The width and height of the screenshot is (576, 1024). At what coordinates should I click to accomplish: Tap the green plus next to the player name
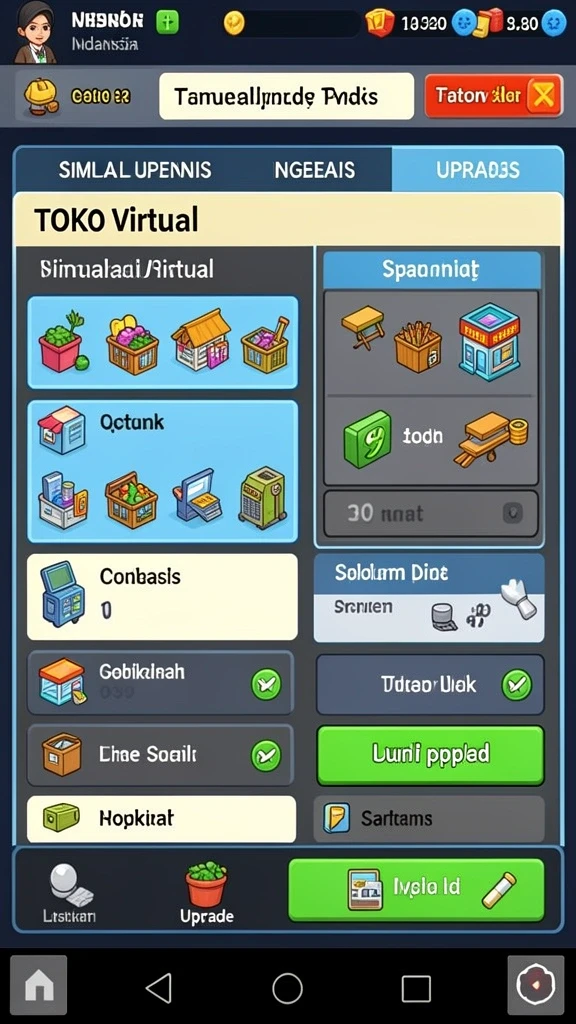point(167,22)
